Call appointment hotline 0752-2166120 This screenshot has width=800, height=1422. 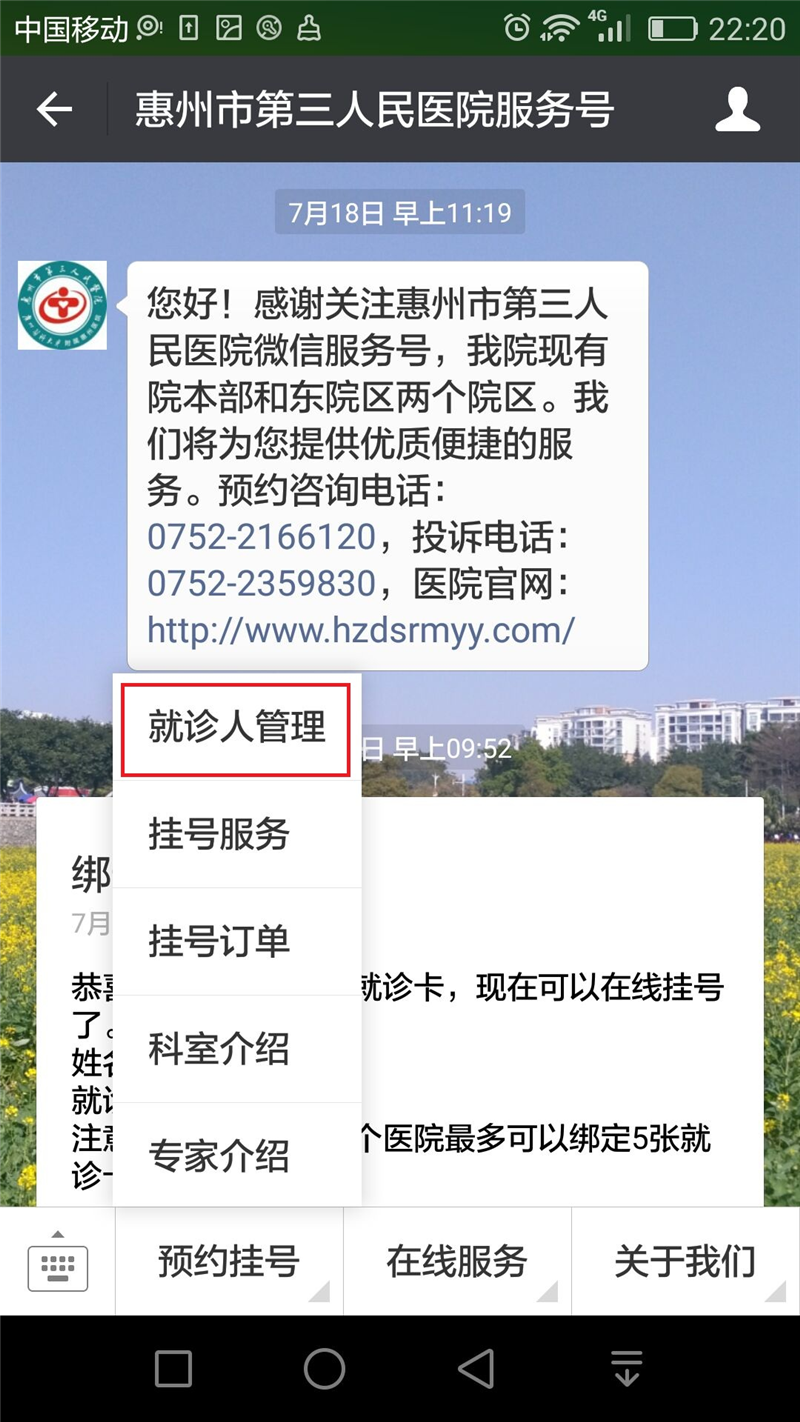[x=261, y=537]
